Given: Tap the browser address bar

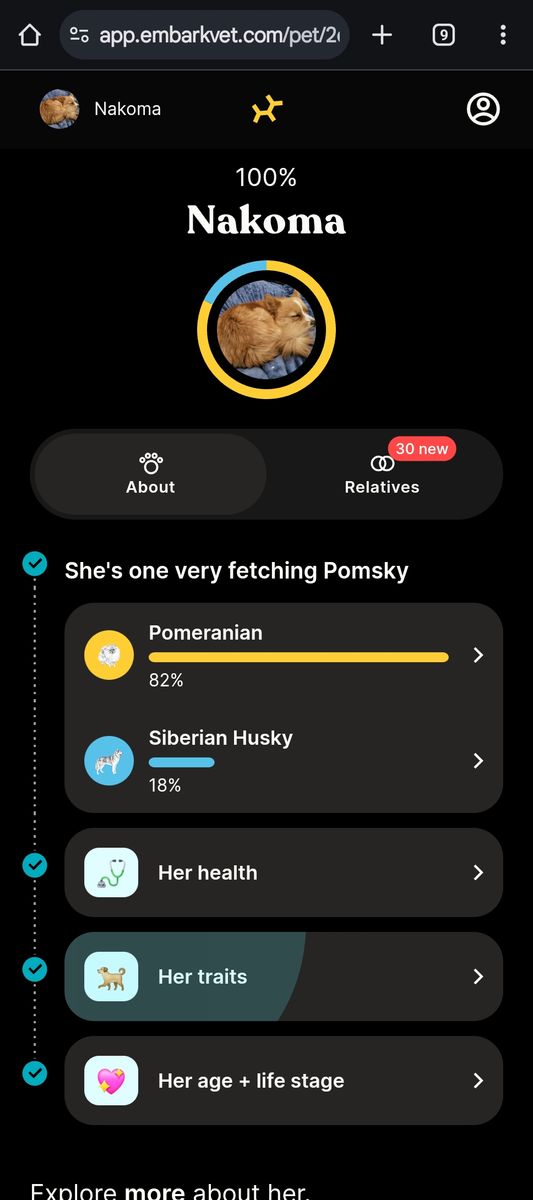Looking at the screenshot, I should [205, 35].
